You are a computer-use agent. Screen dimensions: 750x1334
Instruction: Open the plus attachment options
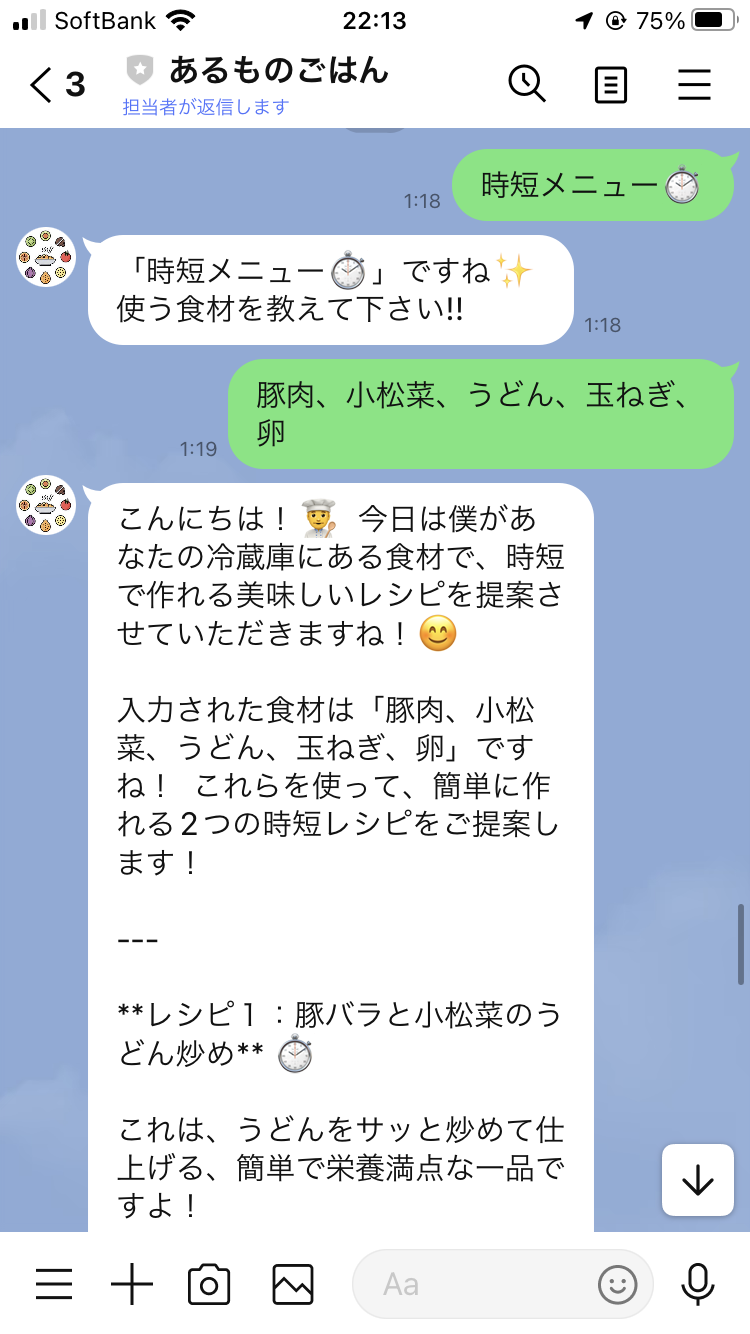tap(131, 1284)
